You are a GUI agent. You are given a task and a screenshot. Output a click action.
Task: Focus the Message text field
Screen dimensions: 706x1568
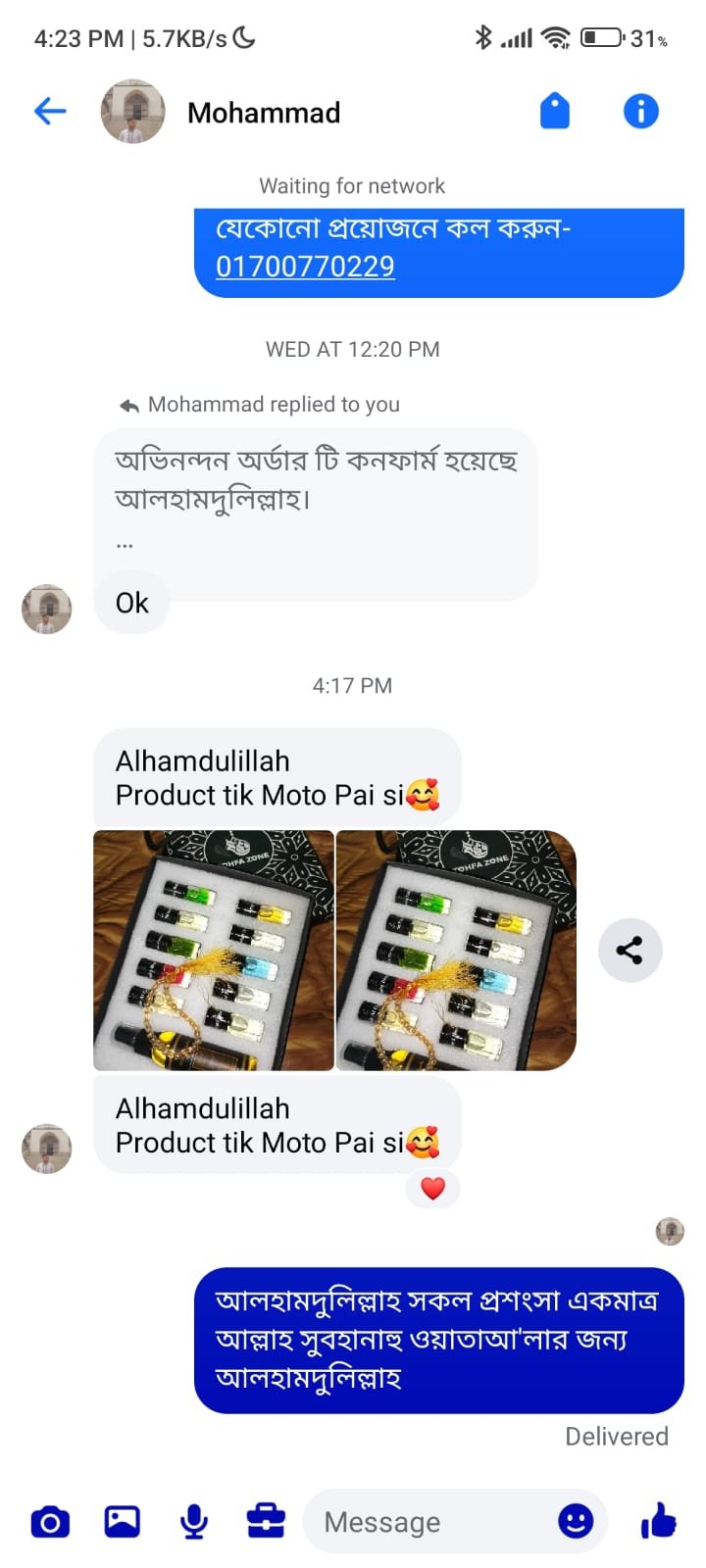[431, 1522]
